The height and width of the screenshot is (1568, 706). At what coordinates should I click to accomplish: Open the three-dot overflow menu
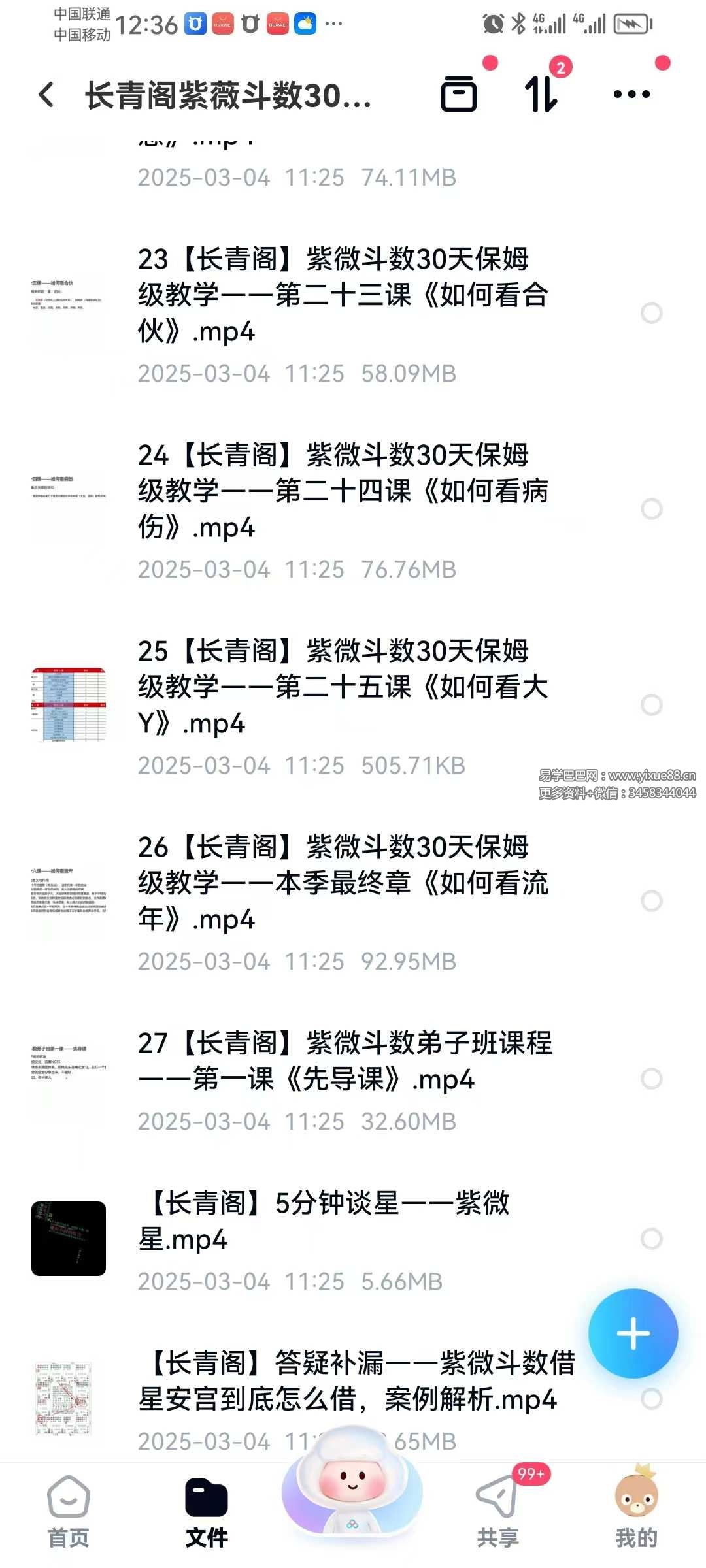[631, 94]
